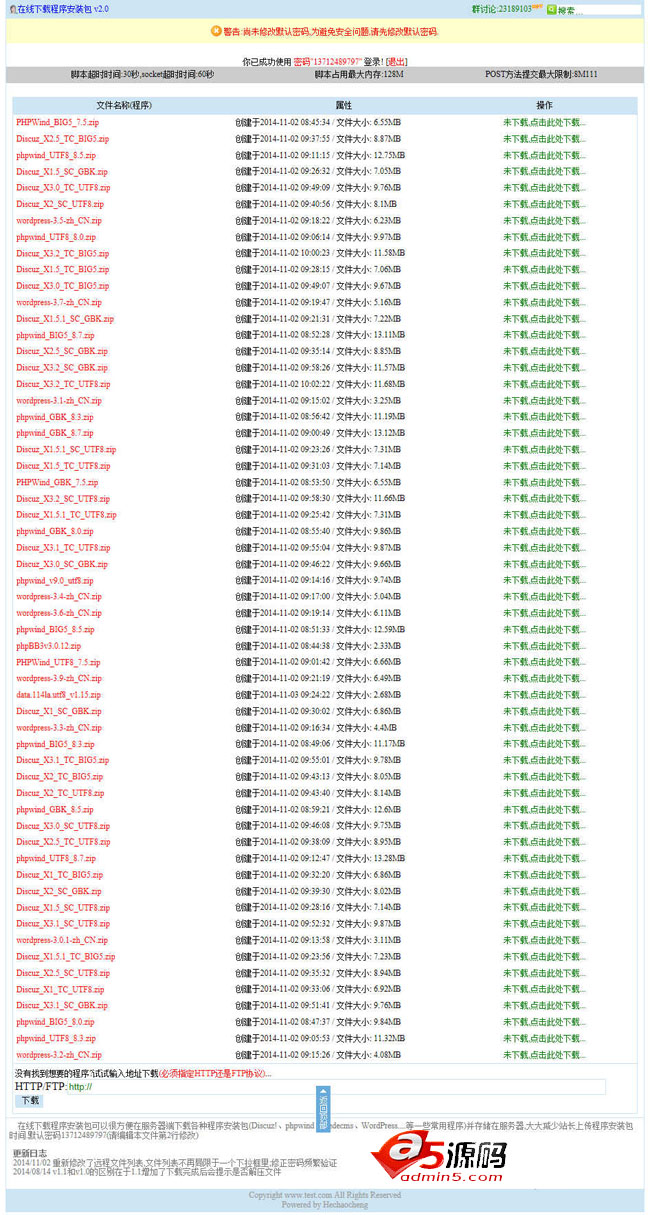Download phpwind_BIG5_8.7.zip via its 未下载 link

(544, 335)
